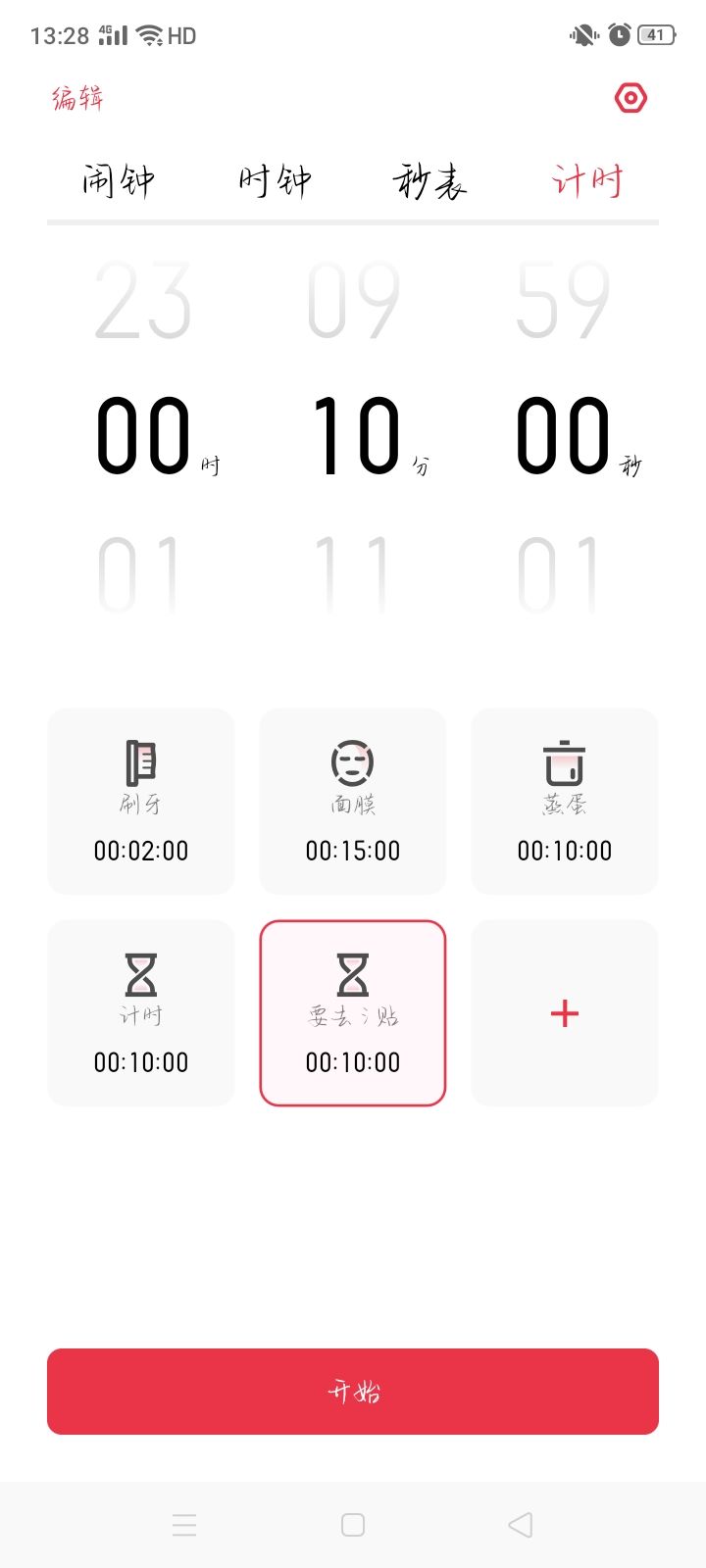
Task: Tap the Home navigation icon
Action: tap(352, 1525)
